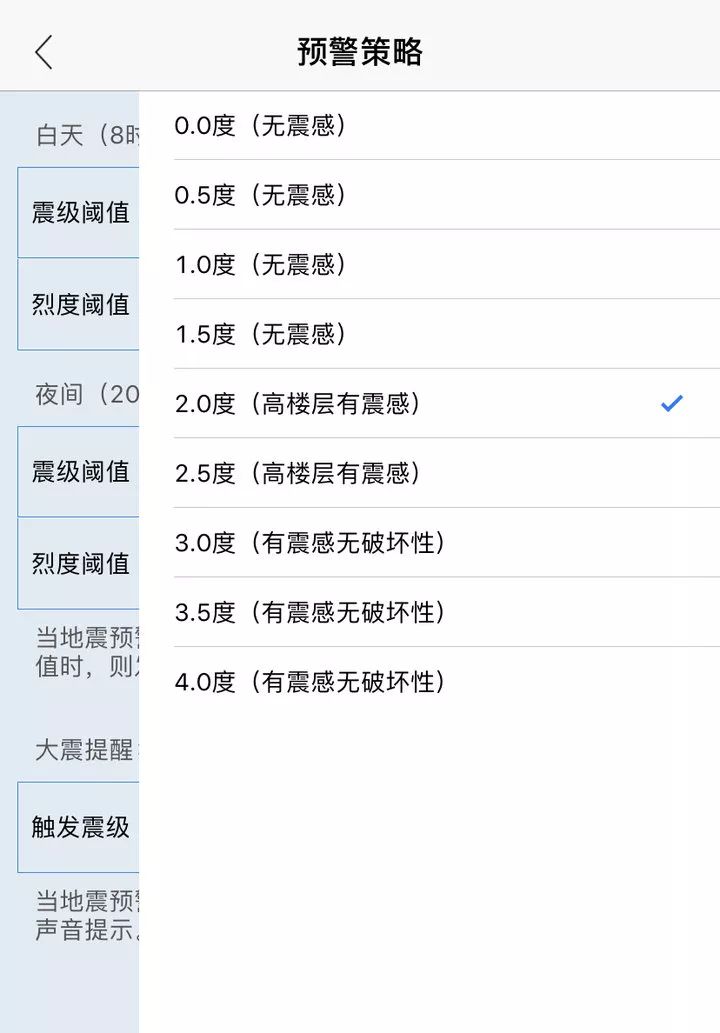The image size is (720, 1033).
Task: Select 1.5度（无震感）option
Action: point(260,334)
